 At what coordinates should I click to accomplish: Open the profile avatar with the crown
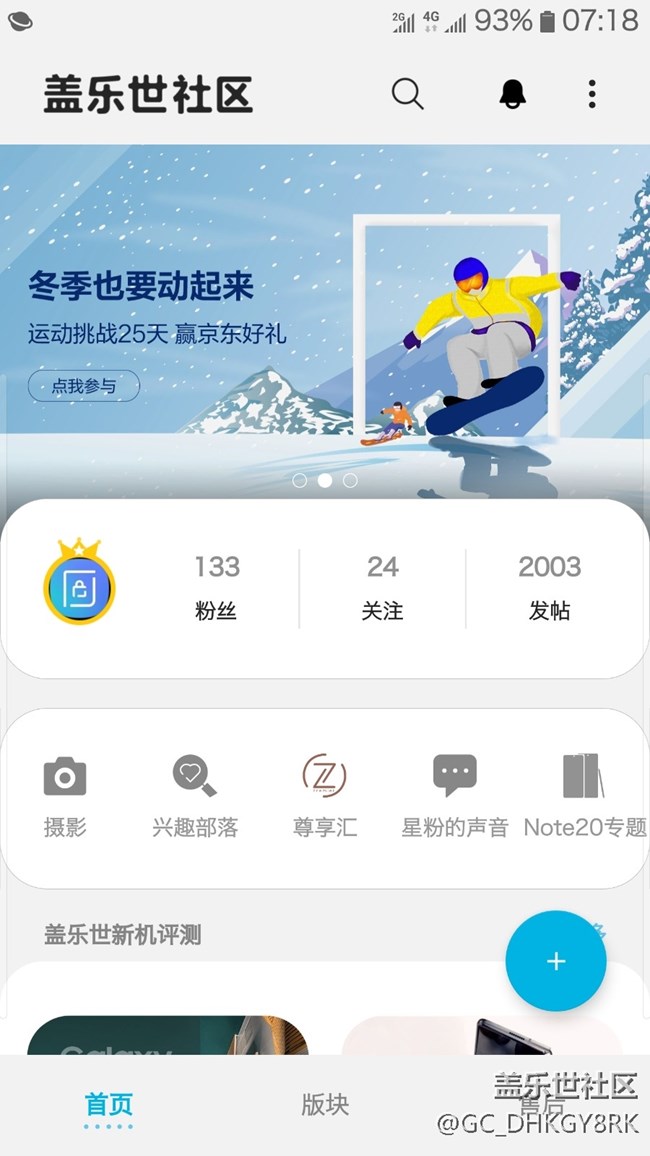[x=79, y=582]
